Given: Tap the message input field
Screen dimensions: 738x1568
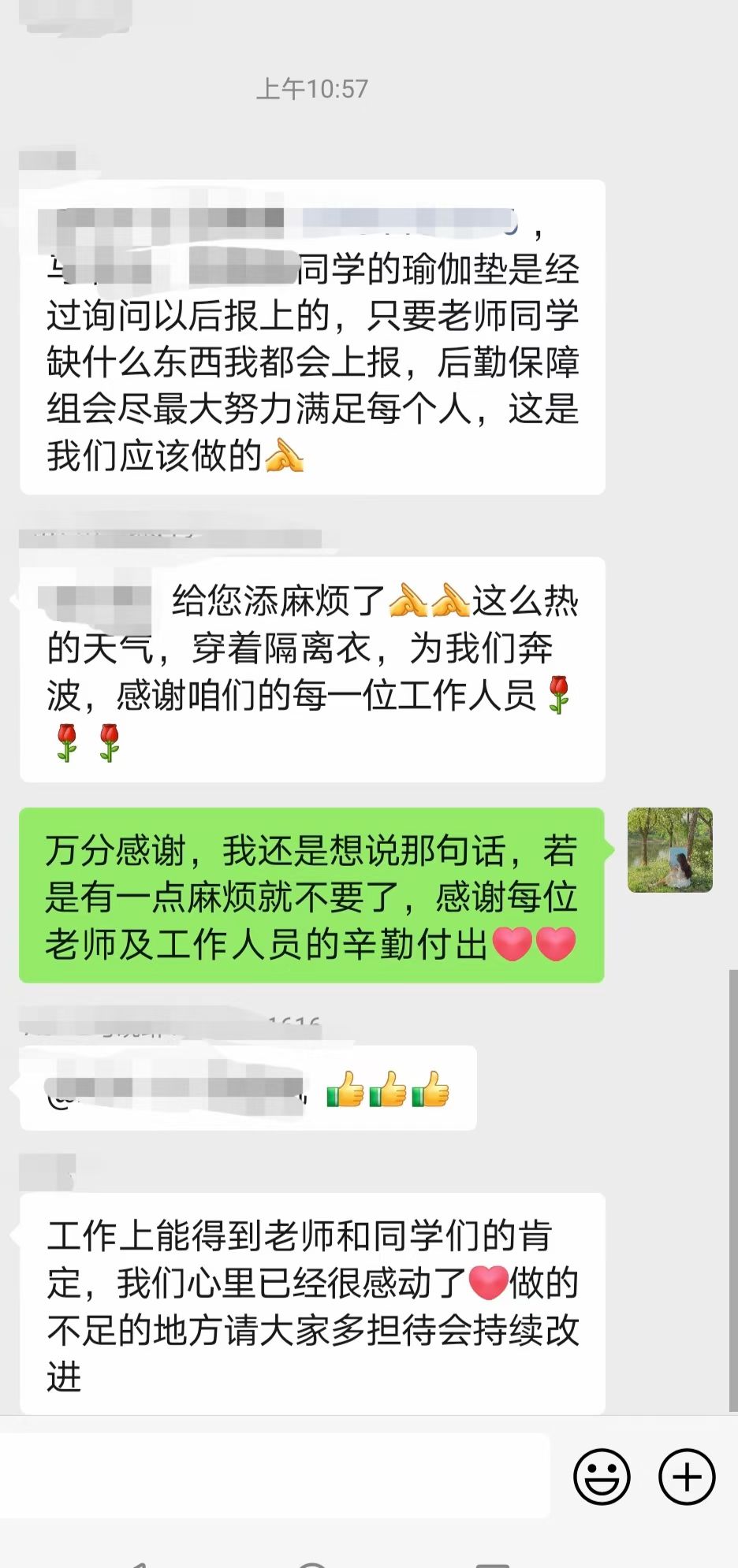Looking at the screenshot, I should (274, 1477).
